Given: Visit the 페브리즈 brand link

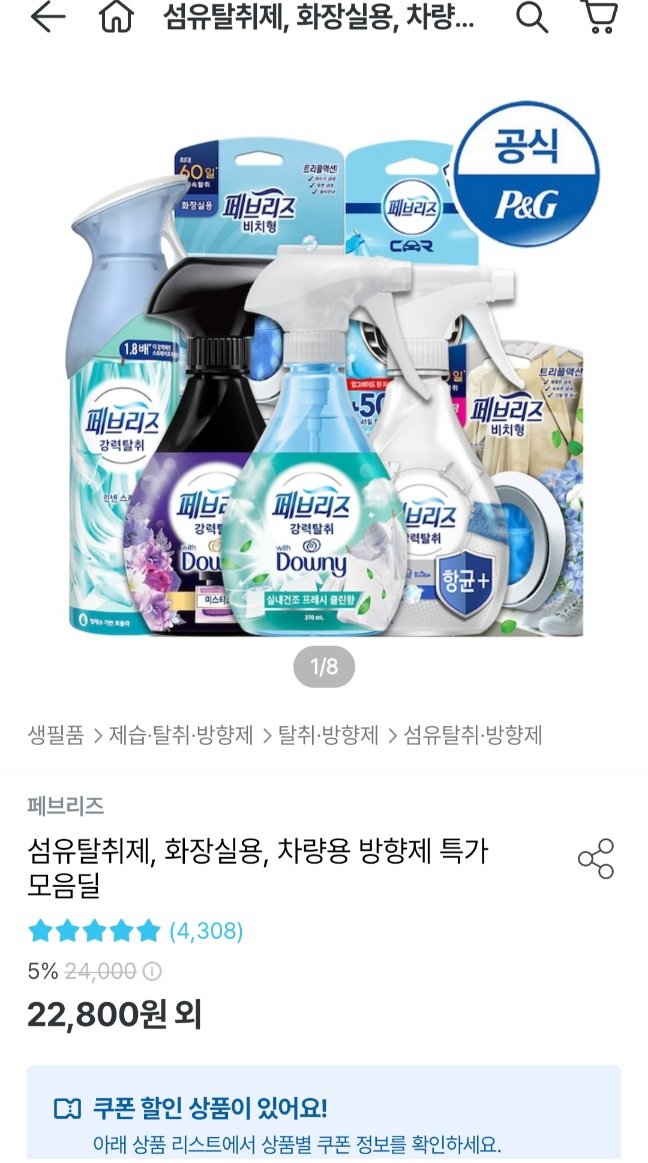Looking at the screenshot, I should 65,805.
